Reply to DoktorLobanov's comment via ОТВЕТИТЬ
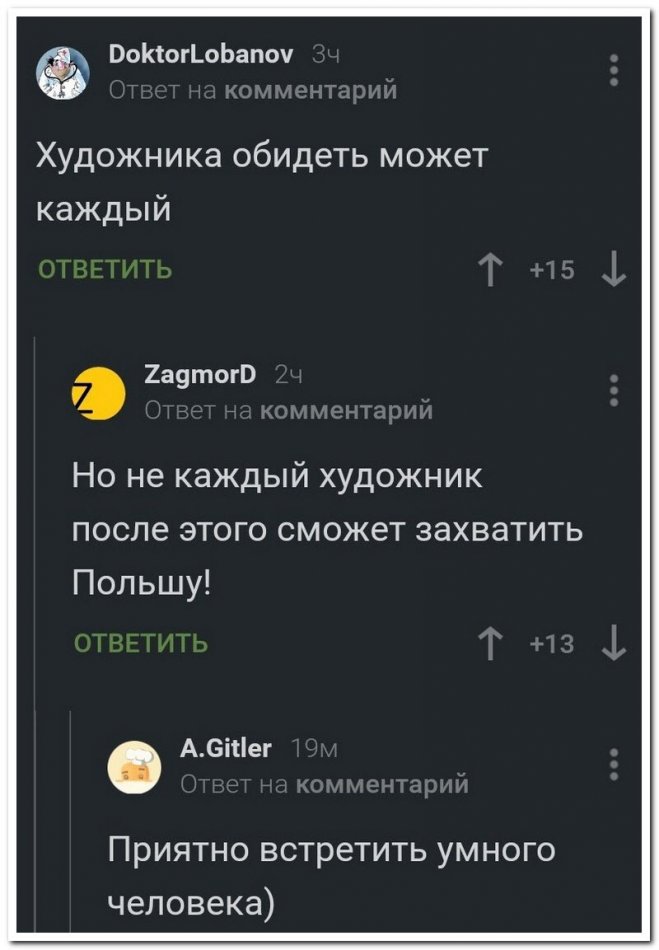The height and width of the screenshot is (950, 659). tap(105, 270)
